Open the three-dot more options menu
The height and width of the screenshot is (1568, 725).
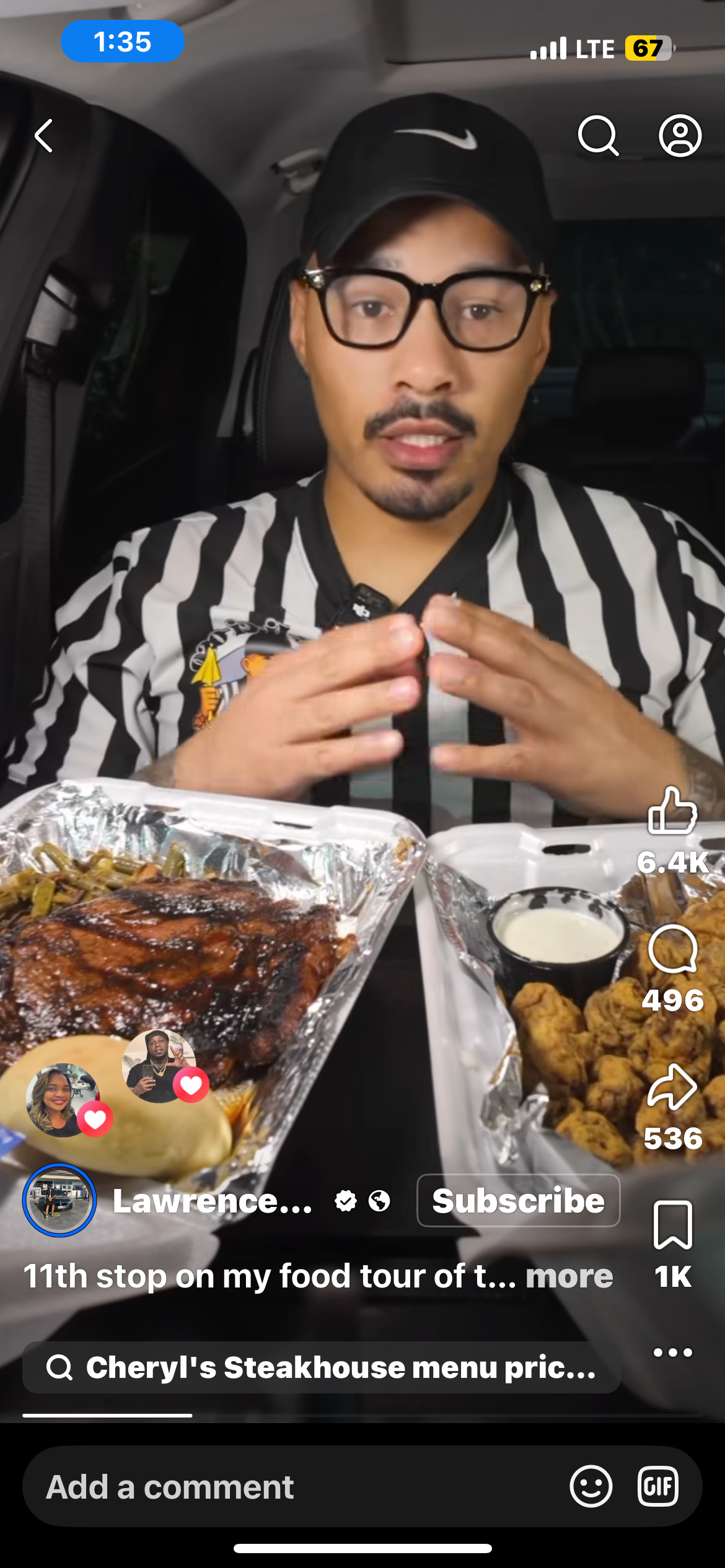click(x=672, y=1352)
